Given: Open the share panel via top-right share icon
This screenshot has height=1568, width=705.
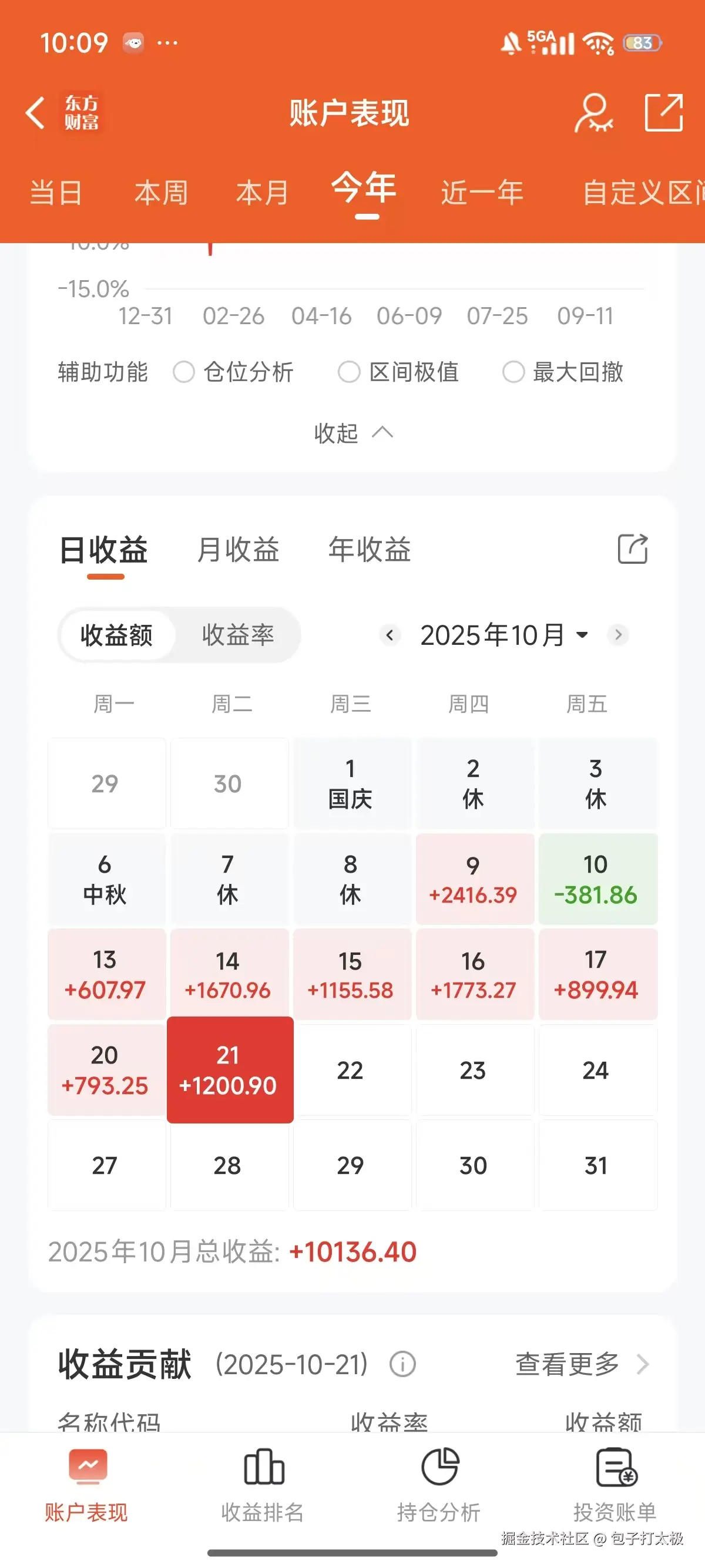Looking at the screenshot, I should [x=664, y=113].
